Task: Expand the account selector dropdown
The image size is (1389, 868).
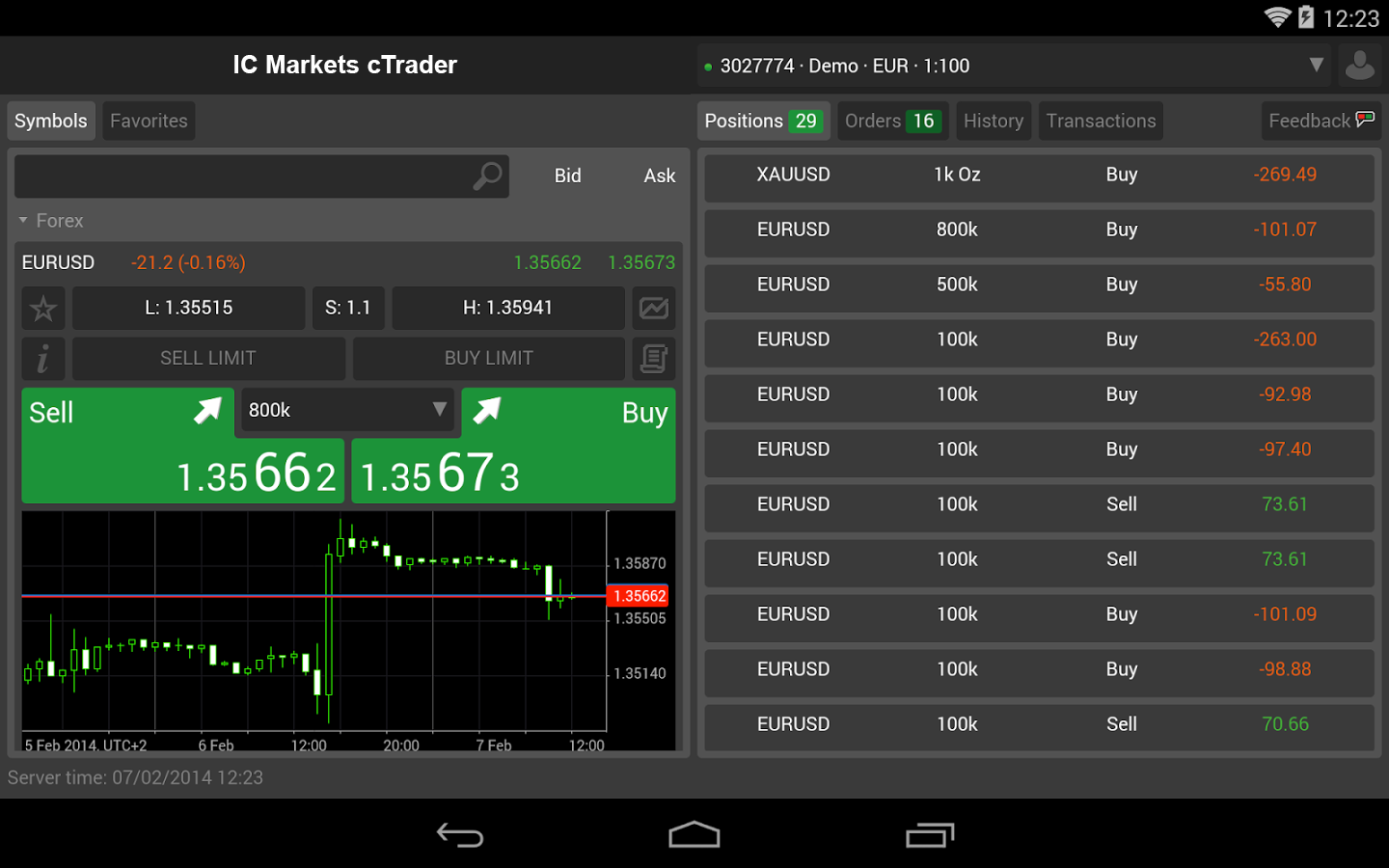Action: pyautogui.click(x=1316, y=66)
